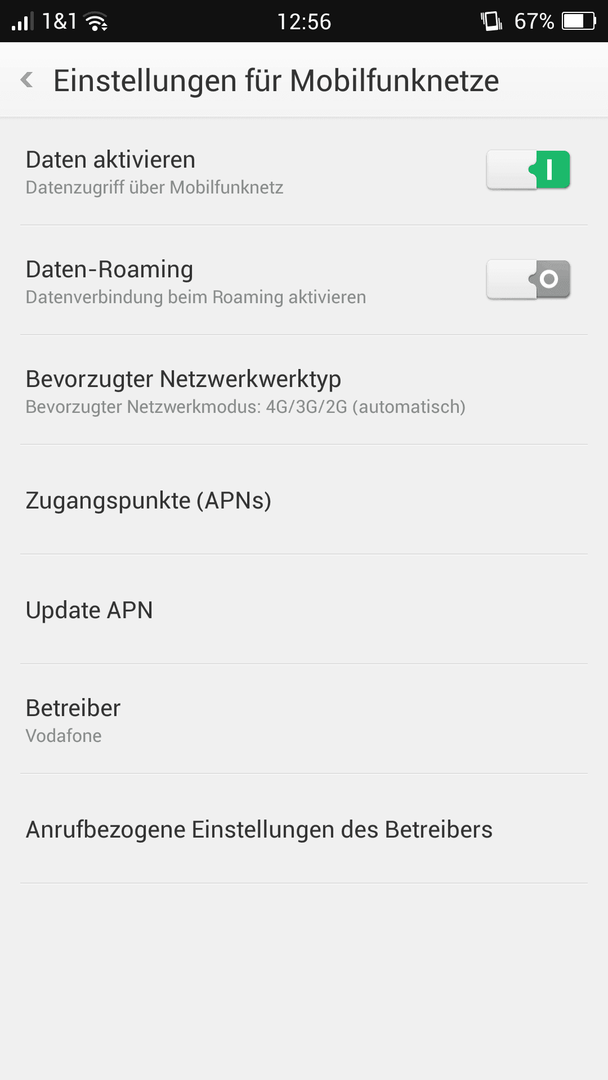Open Anrufbezogene Einstellungen des Betreibers
Viewport: 608px width, 1080px height.
coord(304,829)
